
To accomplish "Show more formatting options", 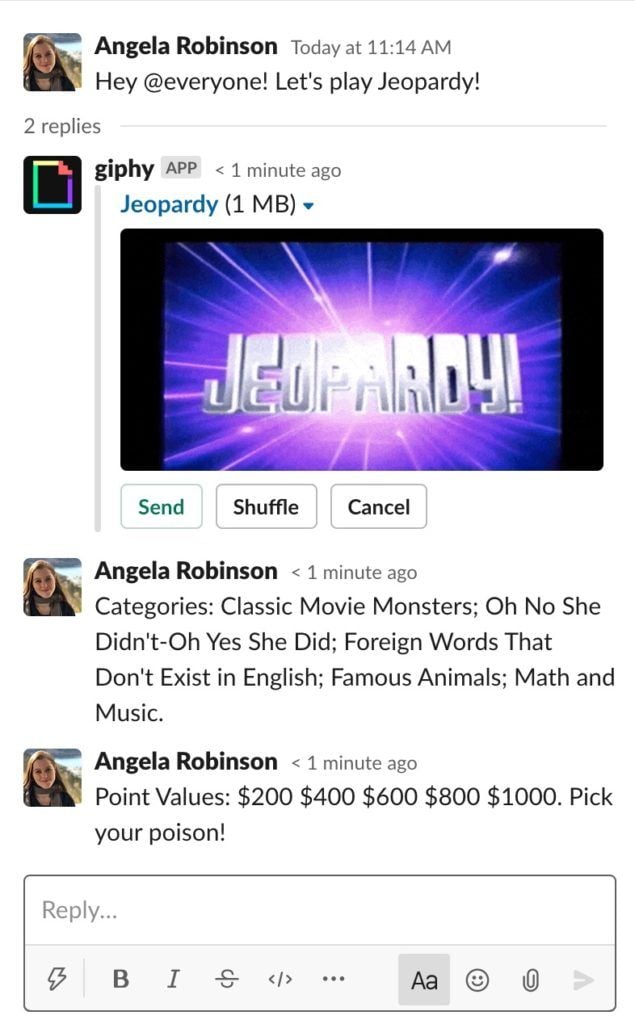I will [335, 980].
